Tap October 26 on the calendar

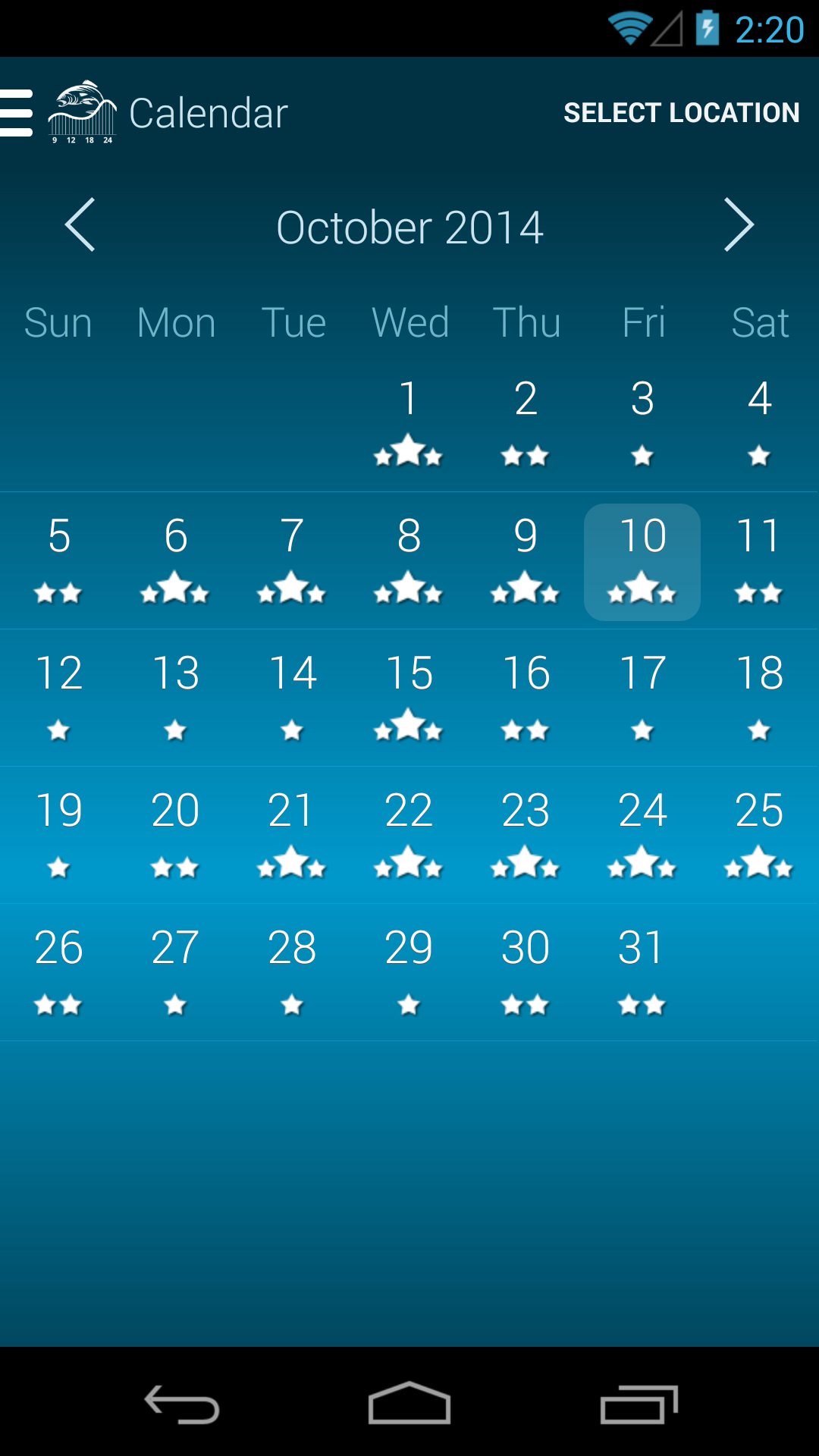(58, 972)
